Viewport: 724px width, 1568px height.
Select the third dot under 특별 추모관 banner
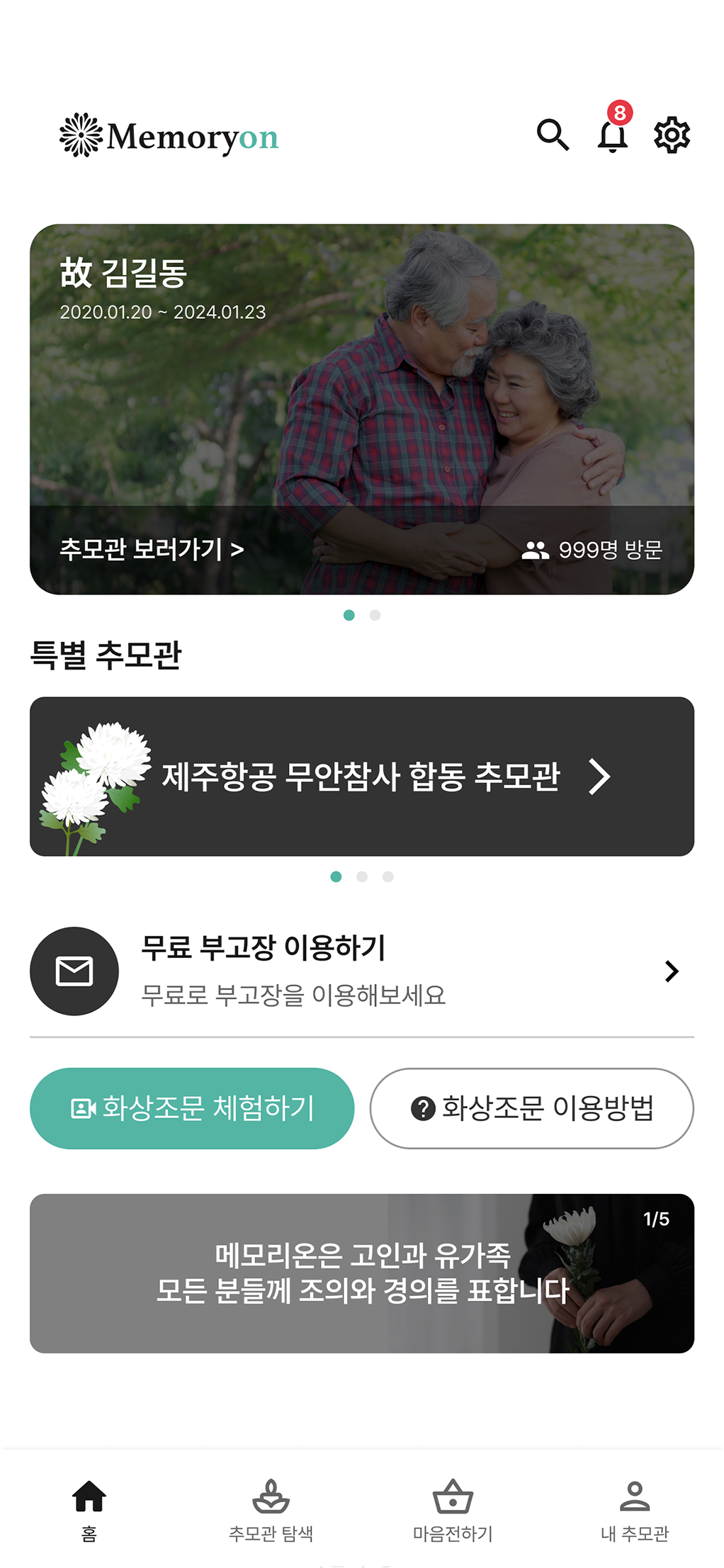[x=388, y=876]
